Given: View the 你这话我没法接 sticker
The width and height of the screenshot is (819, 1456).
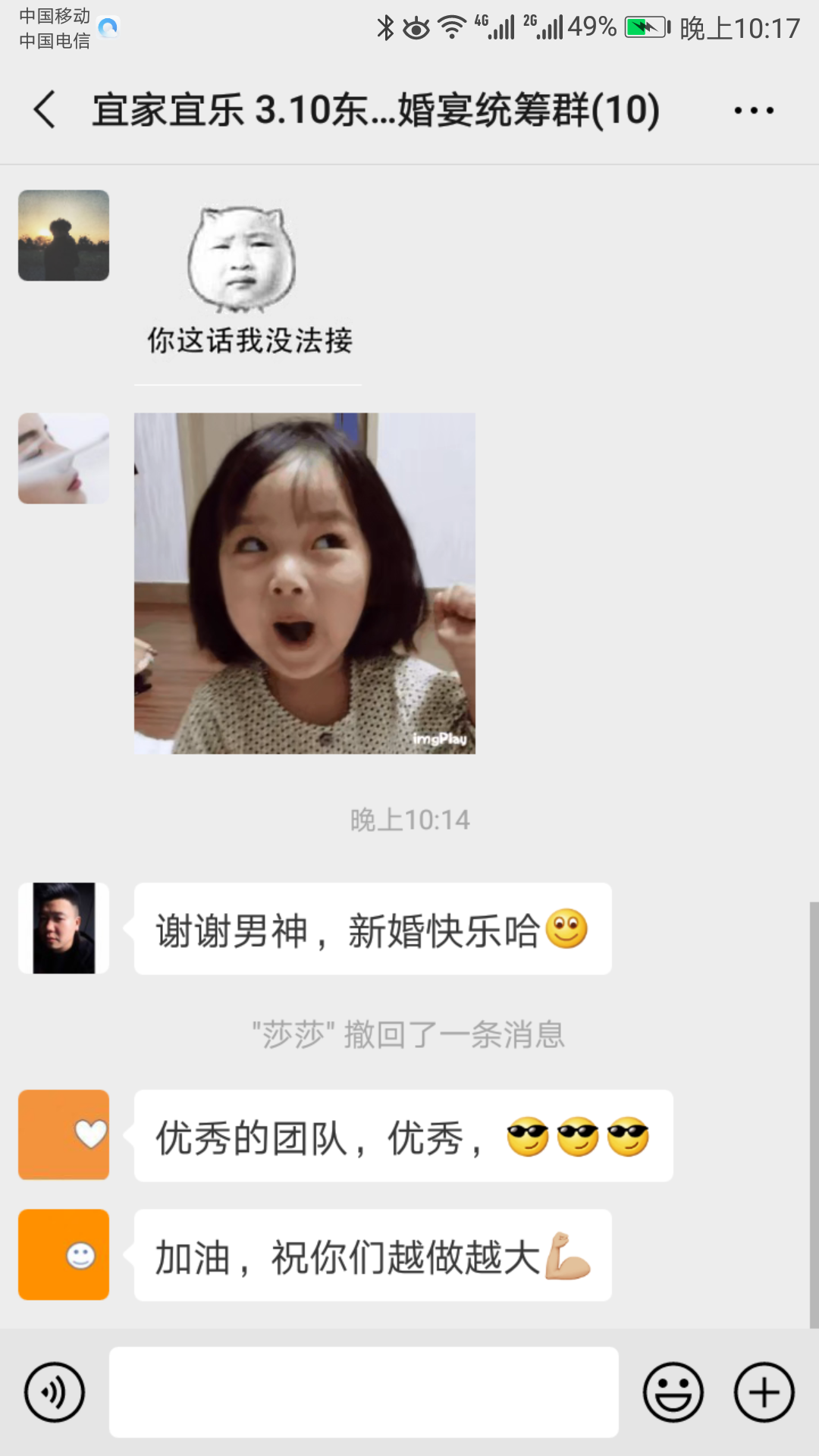Looking at the screenshot, I should [248, 281].
